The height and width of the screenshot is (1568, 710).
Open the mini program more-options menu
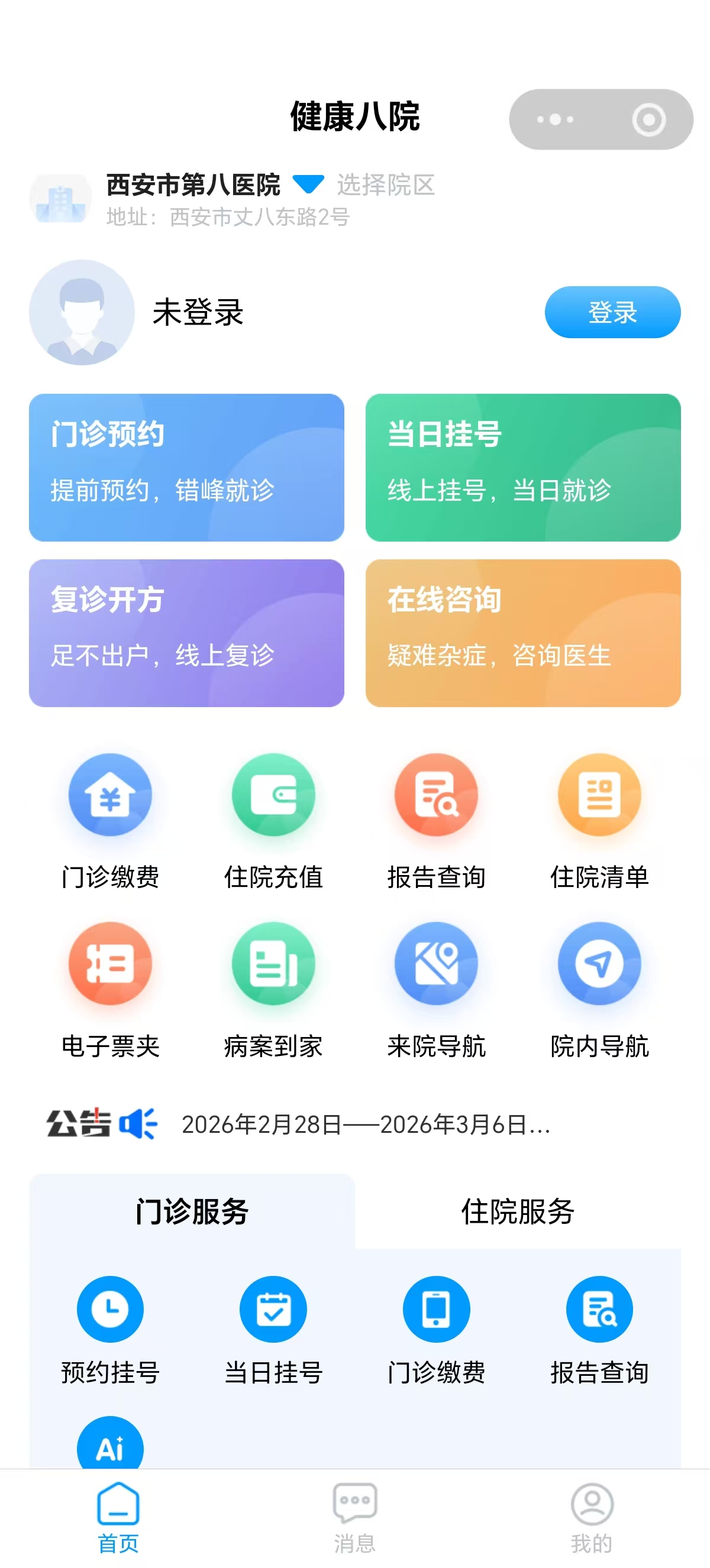point(555,119)
